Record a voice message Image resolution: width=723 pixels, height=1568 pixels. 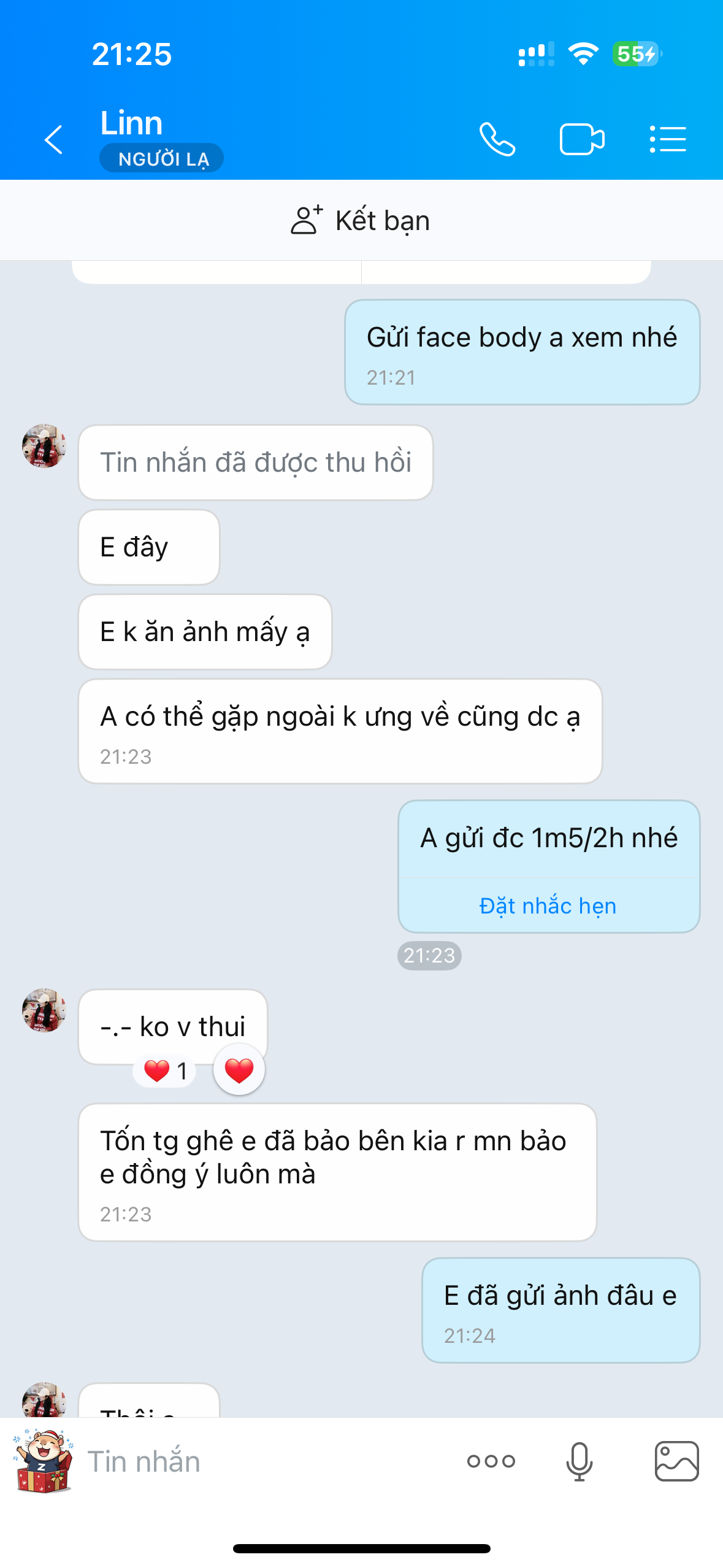(x=579, y=1461)
